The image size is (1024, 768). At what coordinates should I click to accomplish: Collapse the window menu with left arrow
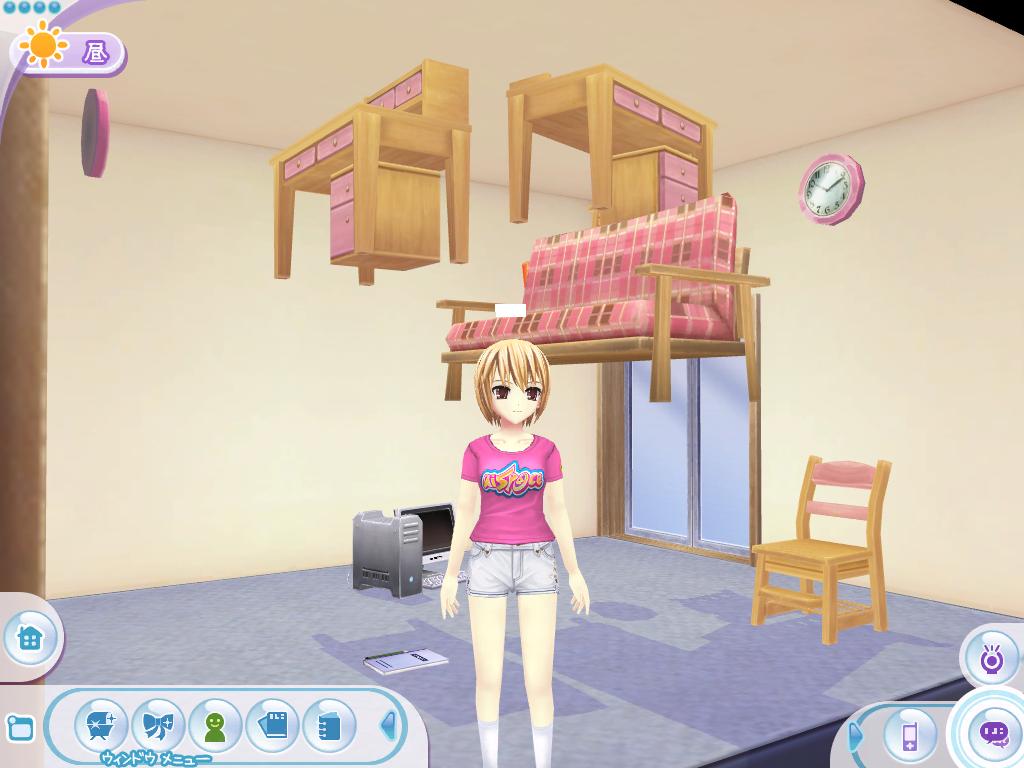click(x=390, y=723)
